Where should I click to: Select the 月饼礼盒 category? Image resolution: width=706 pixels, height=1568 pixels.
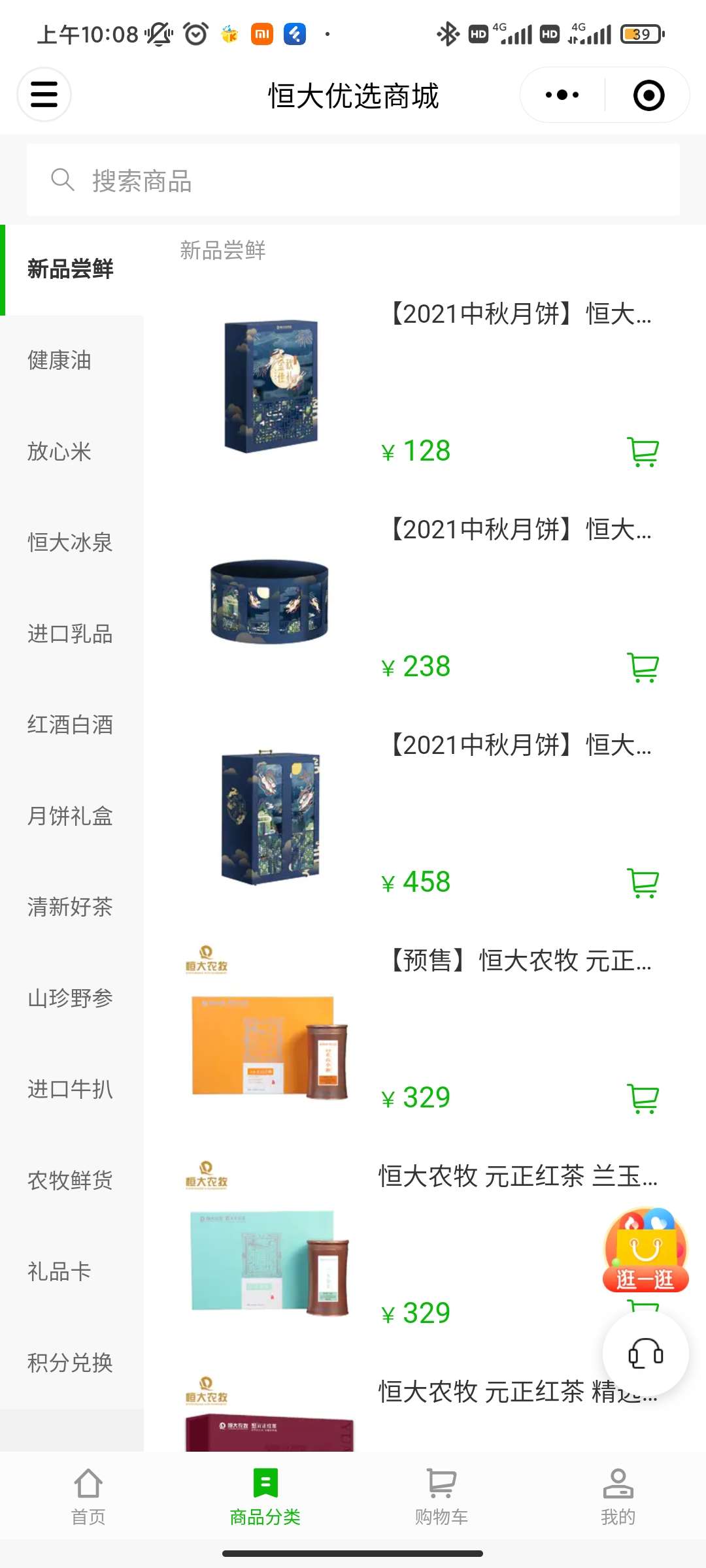70,816
